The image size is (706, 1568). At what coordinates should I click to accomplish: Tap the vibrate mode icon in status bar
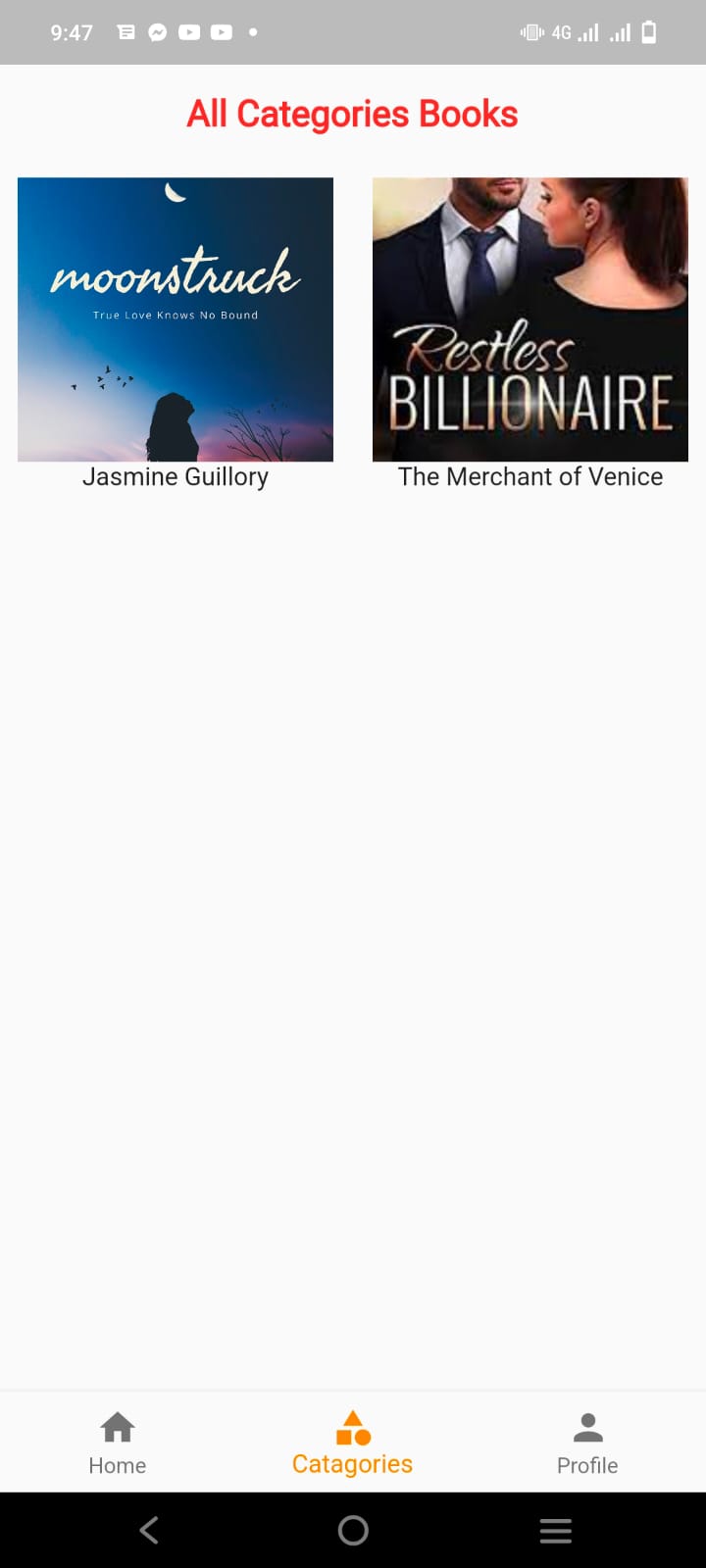pos(530,31)
